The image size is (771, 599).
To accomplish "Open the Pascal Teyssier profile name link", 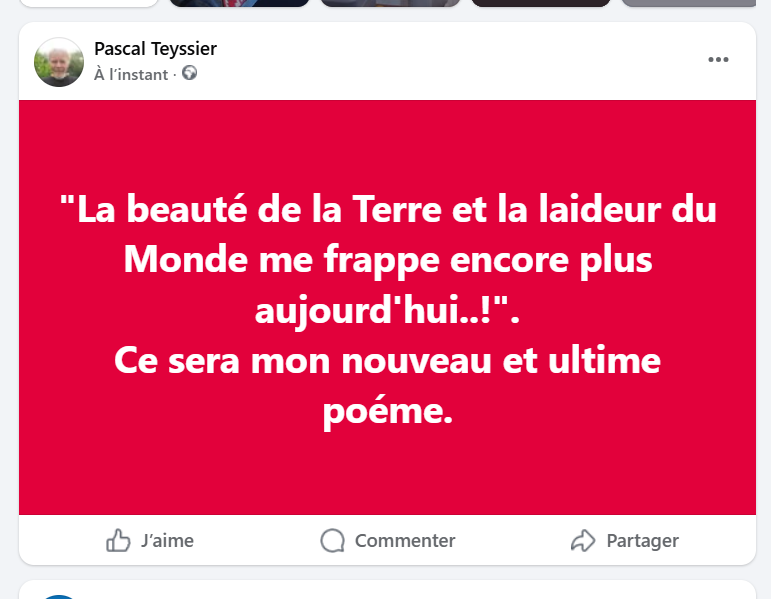I will pyautogui.click(x=155, y=49).
